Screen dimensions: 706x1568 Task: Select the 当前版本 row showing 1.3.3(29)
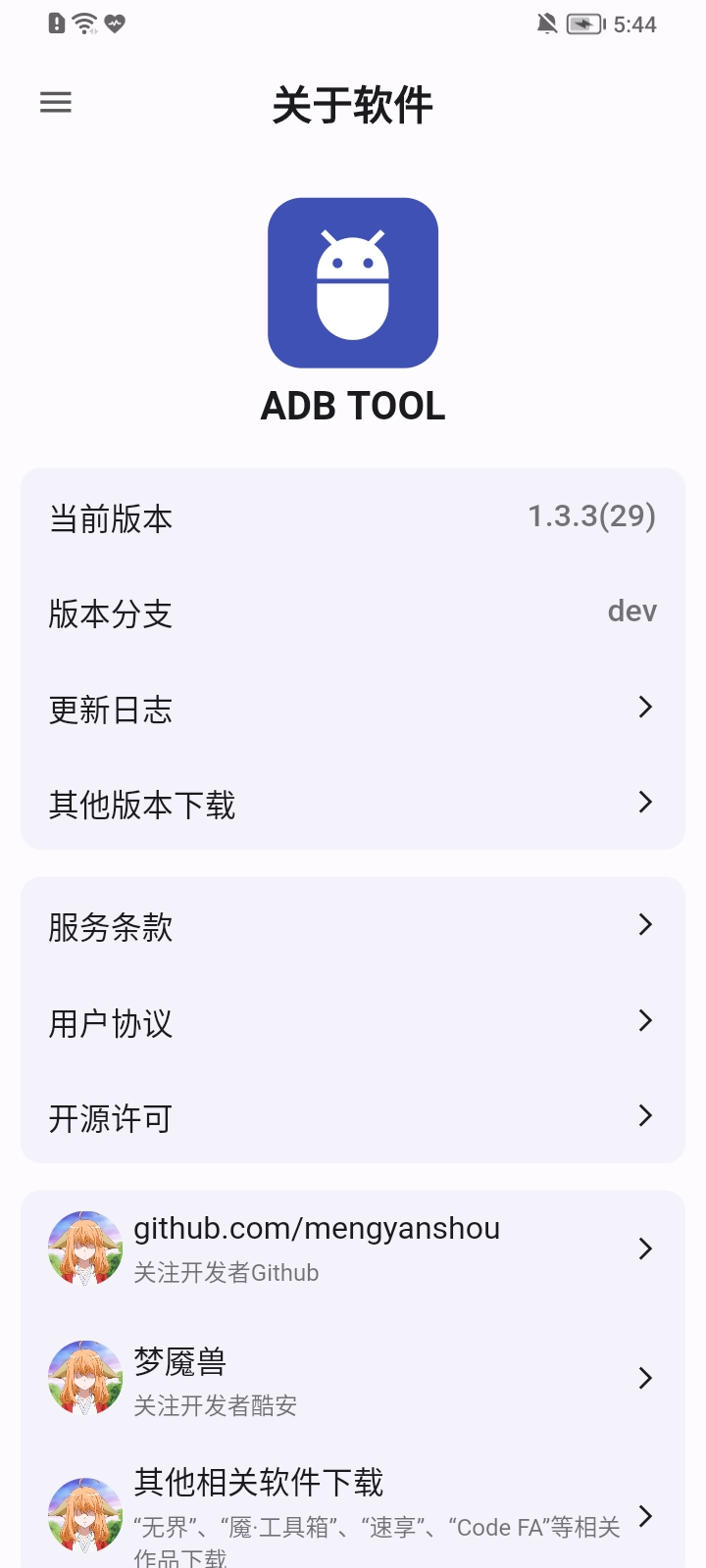(x=353, y=517)
